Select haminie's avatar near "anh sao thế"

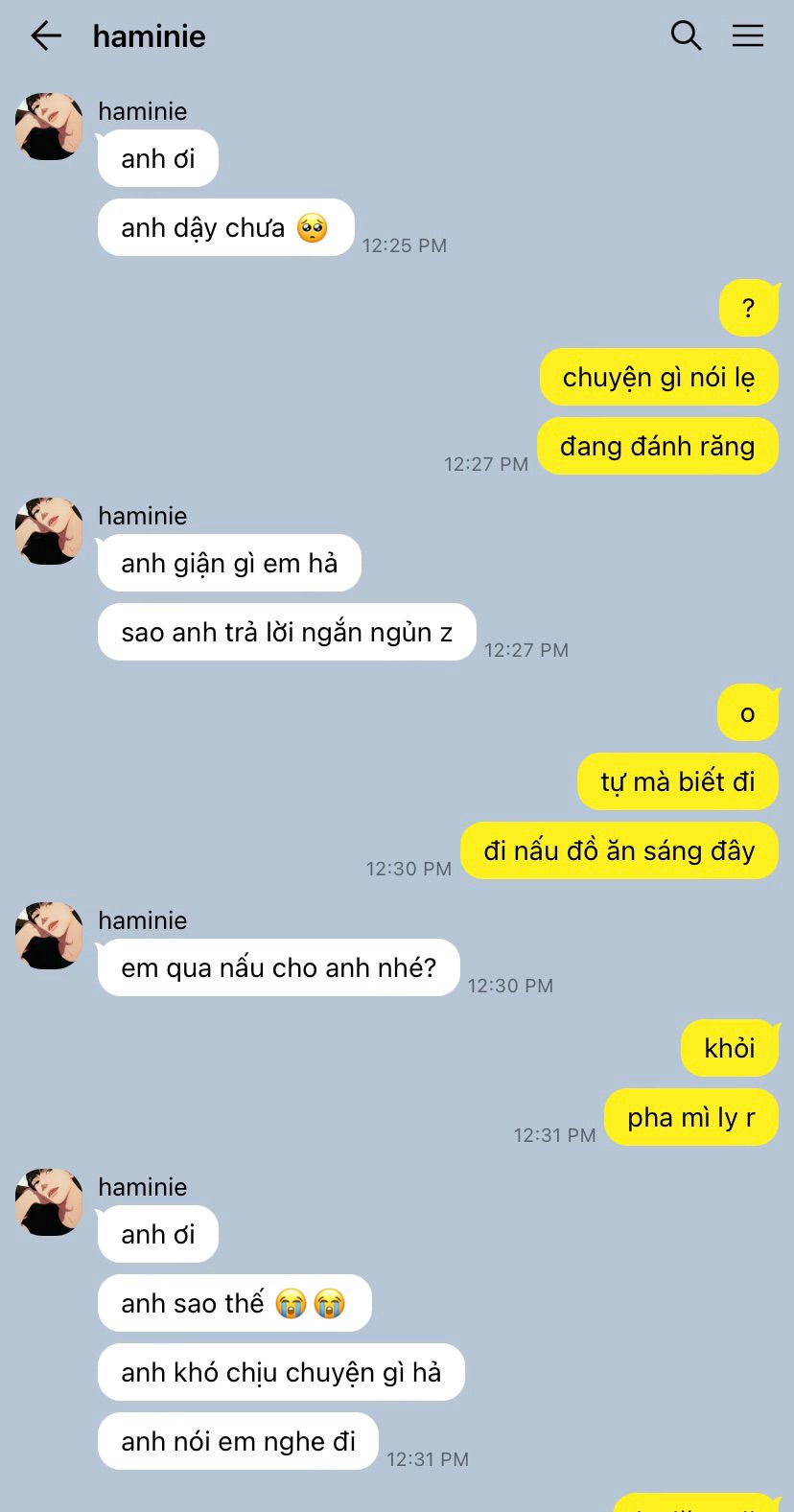click(x=49, y=1202)
